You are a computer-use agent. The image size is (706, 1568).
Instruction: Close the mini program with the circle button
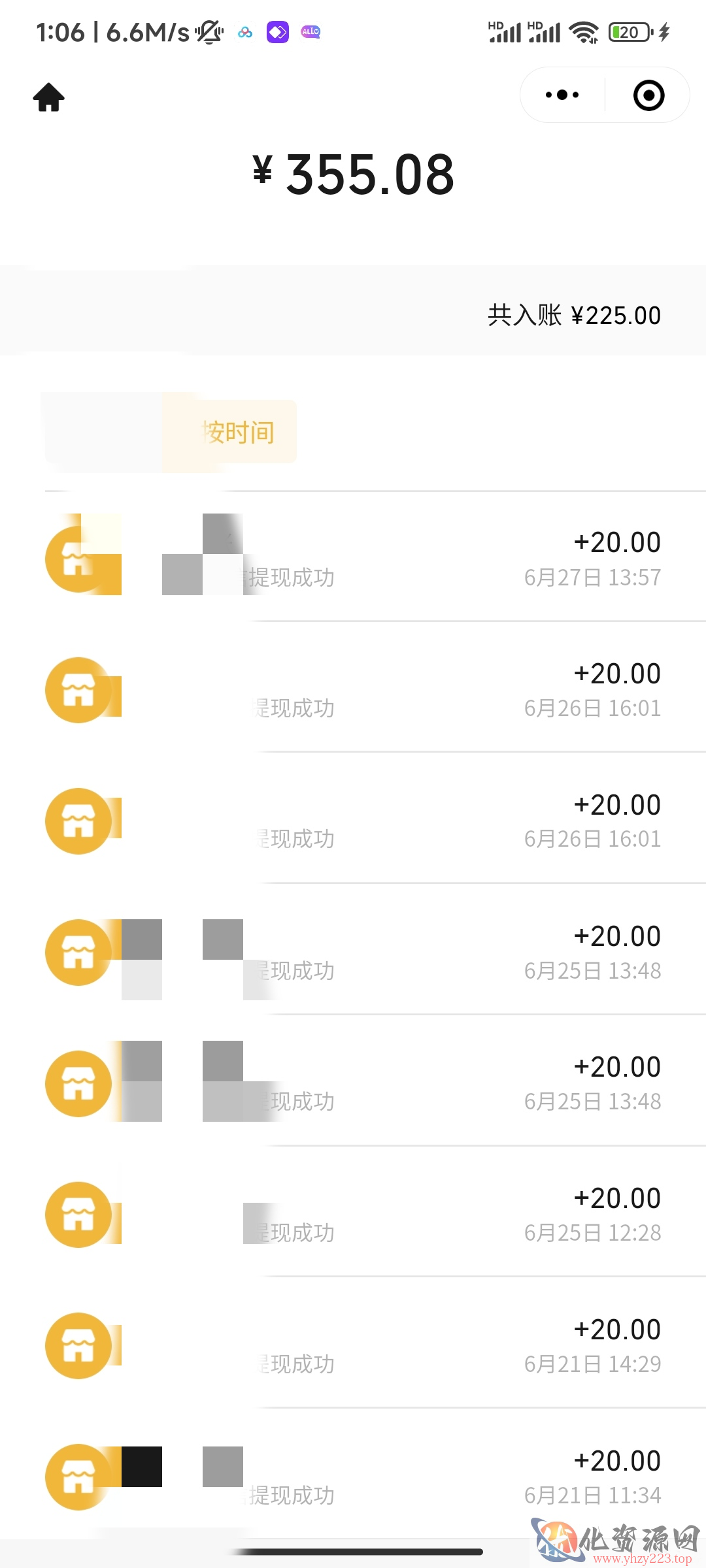(x=648, y=95)
